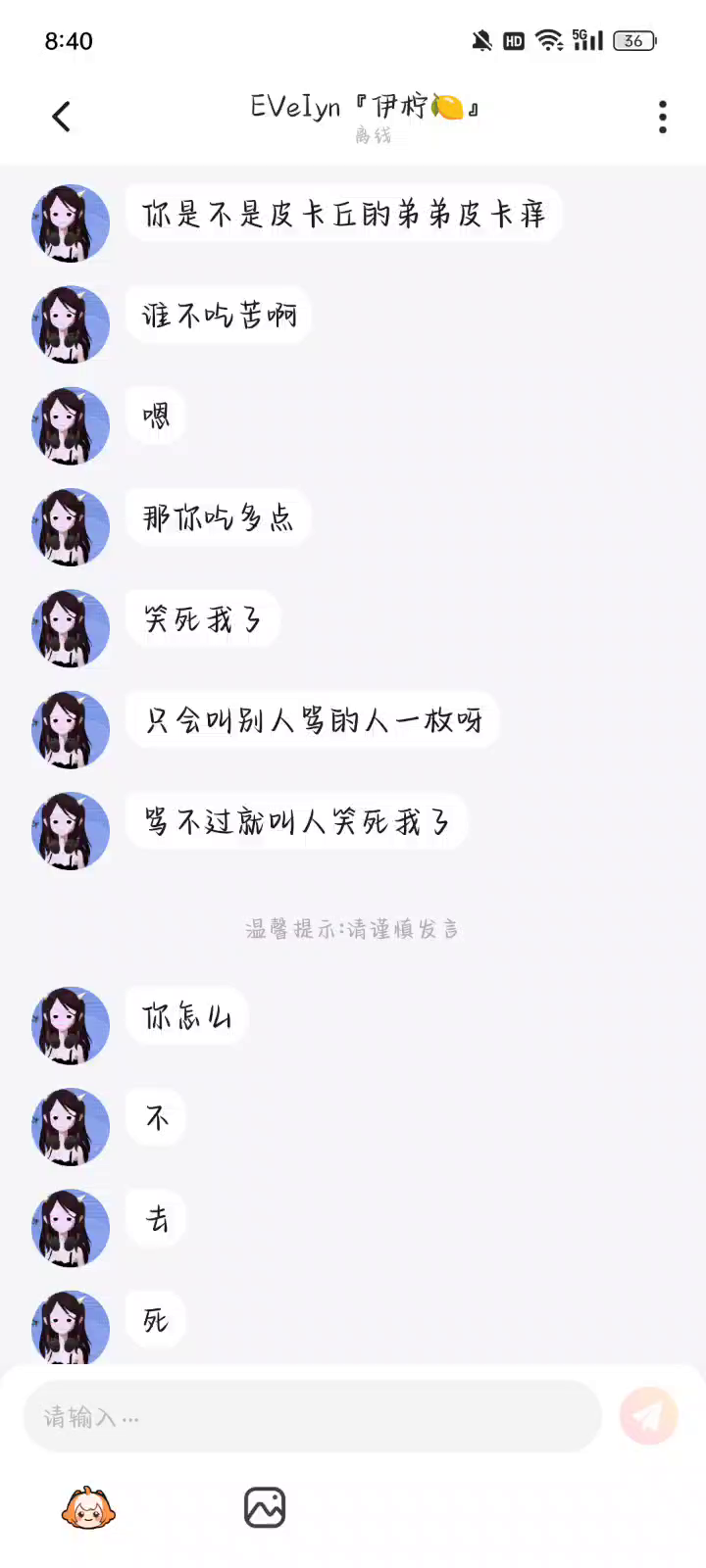
Task: Attach a picture from the gallery
Action: point(265,1508)
